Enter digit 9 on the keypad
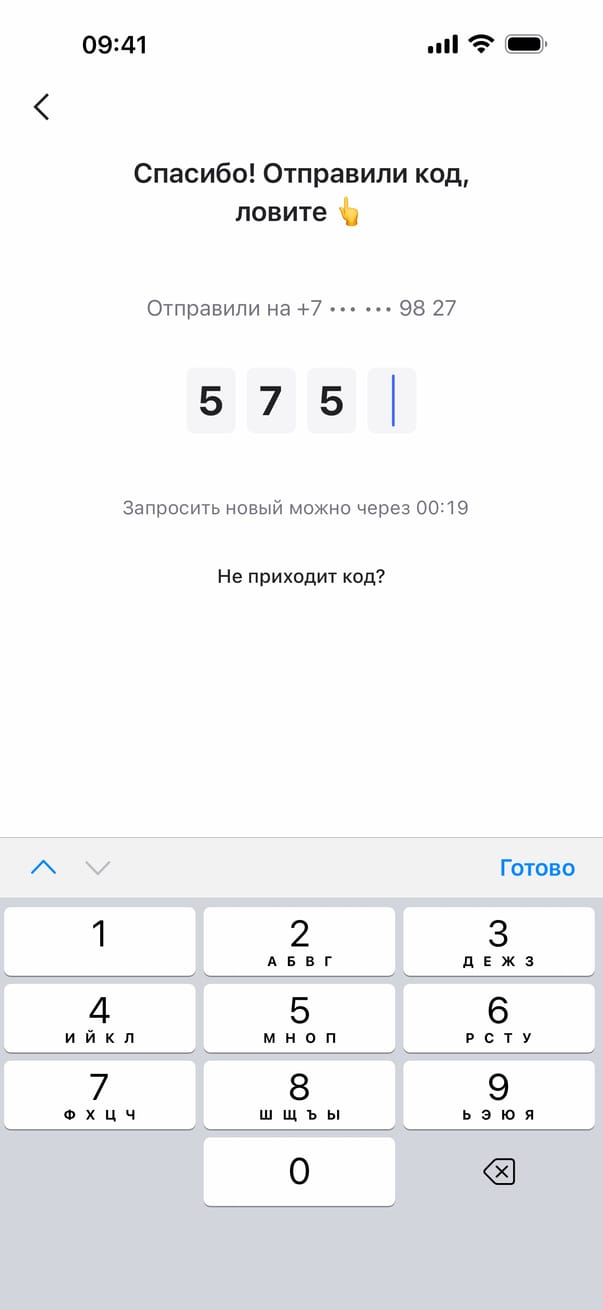 point(498,1094)
